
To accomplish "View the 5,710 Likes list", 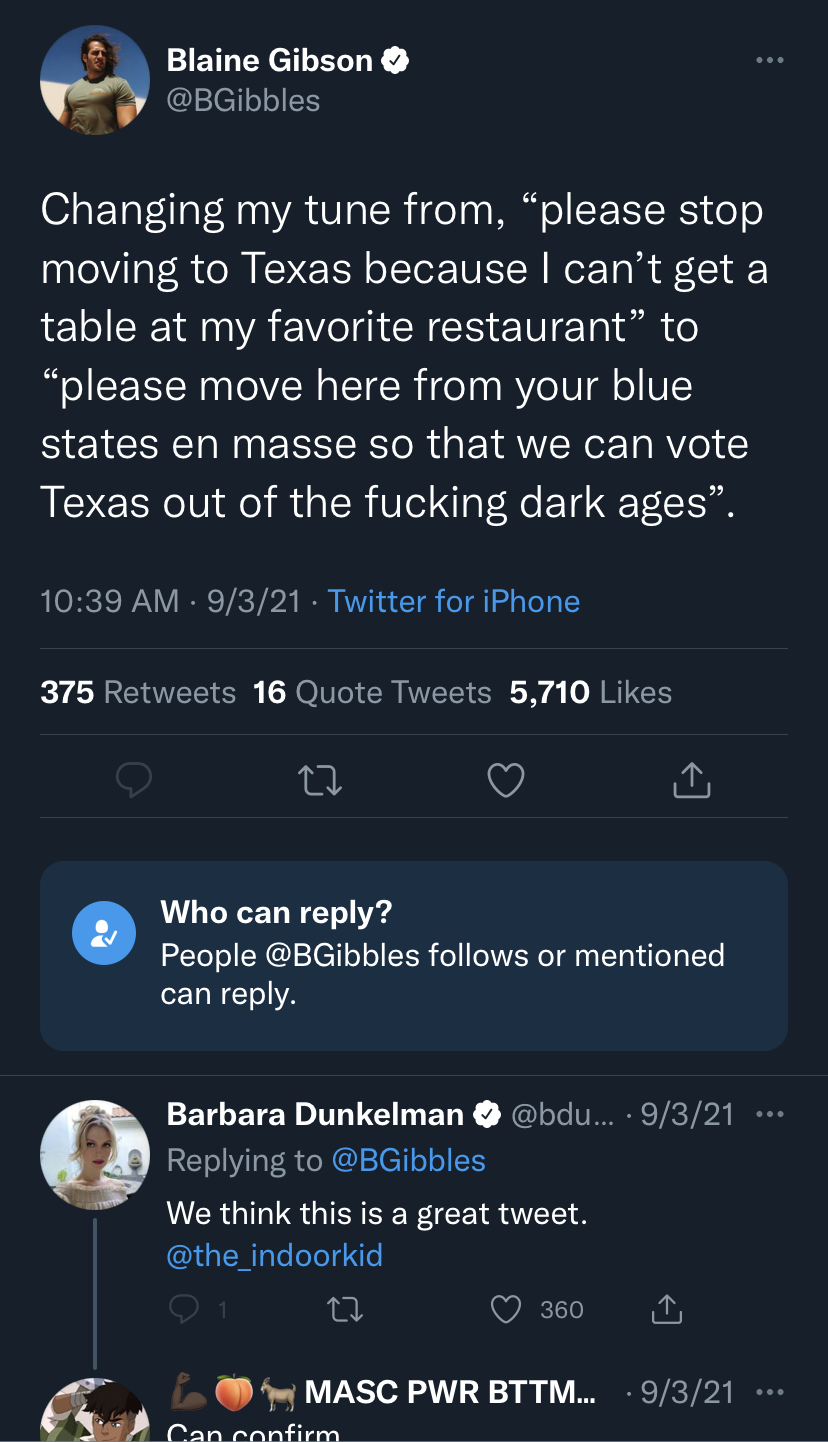I will point(590,692).
